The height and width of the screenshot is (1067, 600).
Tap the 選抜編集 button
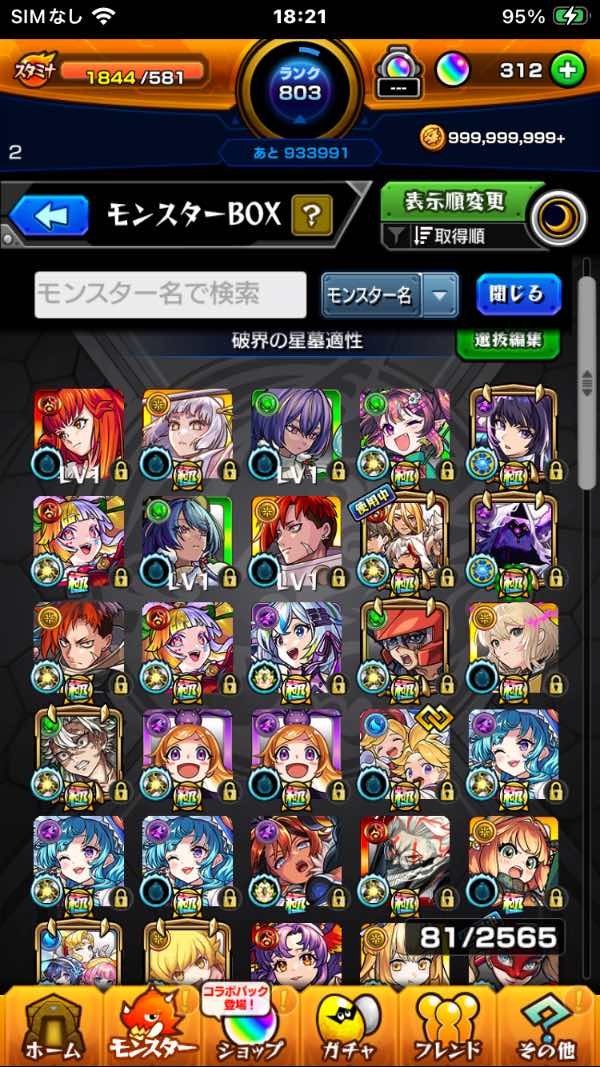[x=507, y=340]
